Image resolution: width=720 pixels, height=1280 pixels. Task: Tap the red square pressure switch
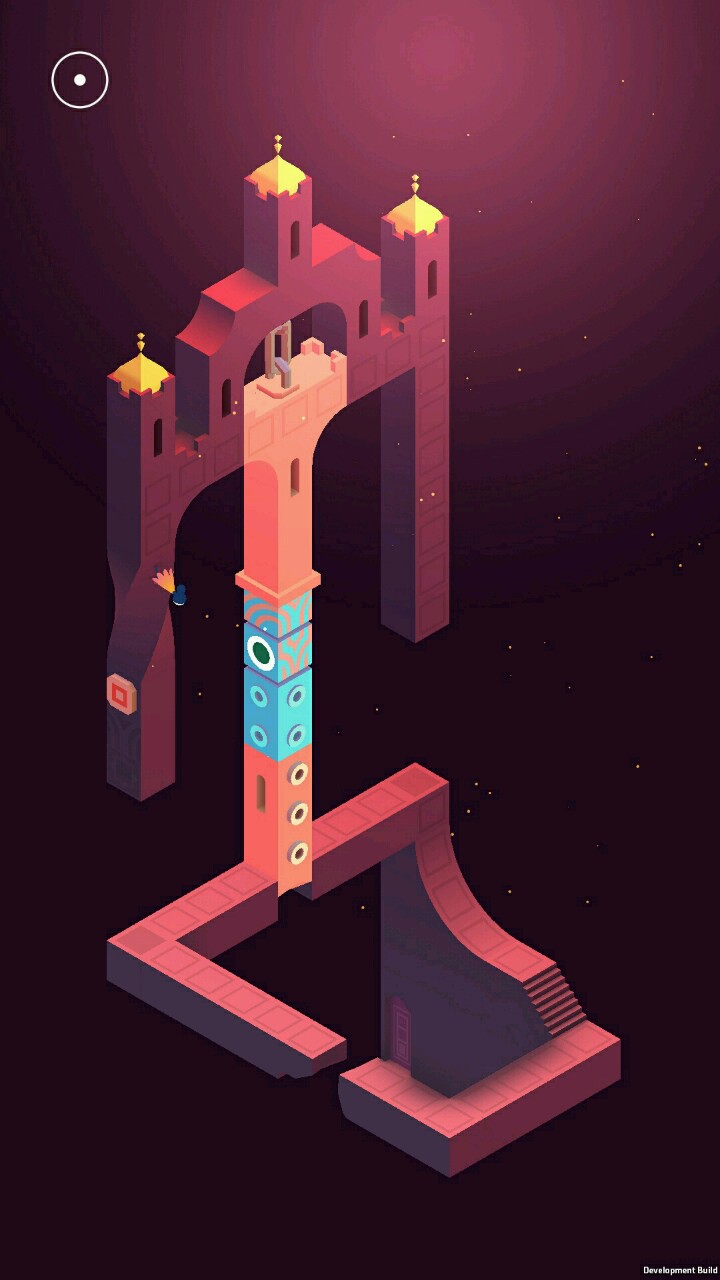tap(120, 693)
